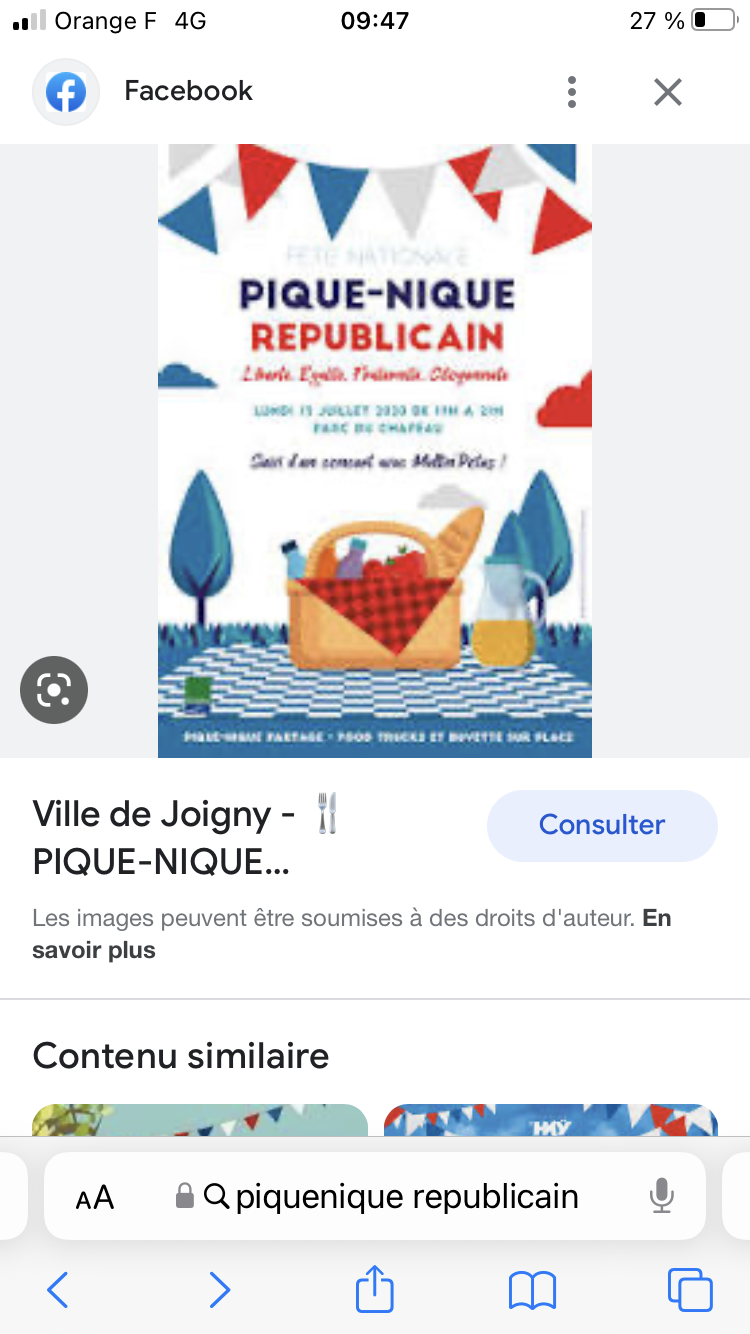Share this page

(x=375, y=1289)
